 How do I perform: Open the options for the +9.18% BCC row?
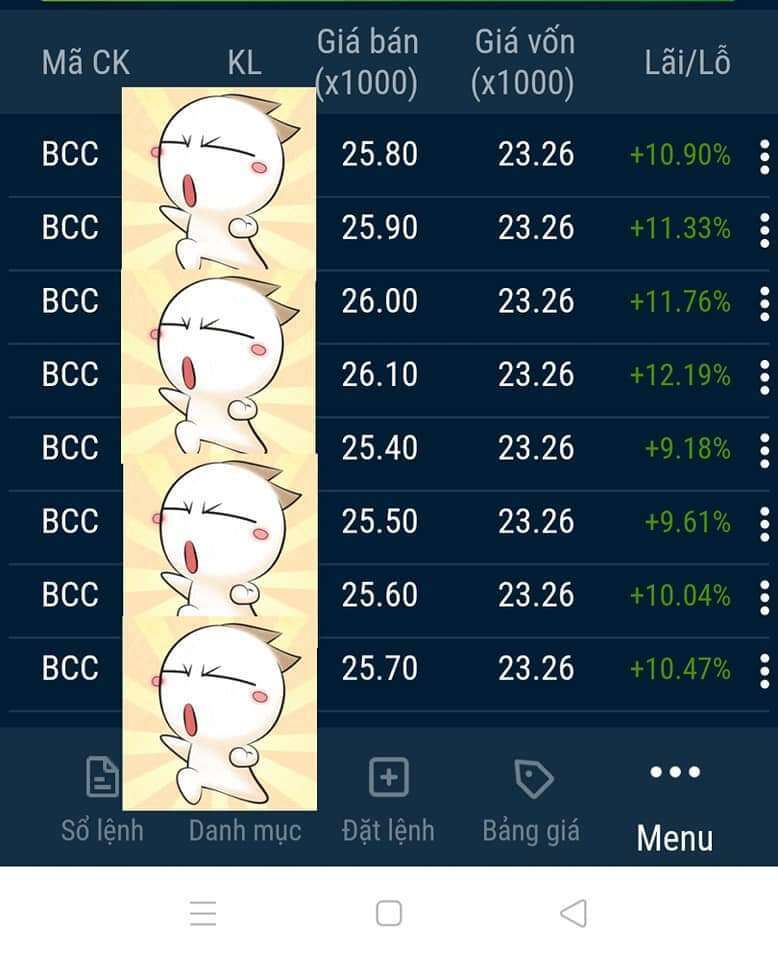tap(764, 449)
